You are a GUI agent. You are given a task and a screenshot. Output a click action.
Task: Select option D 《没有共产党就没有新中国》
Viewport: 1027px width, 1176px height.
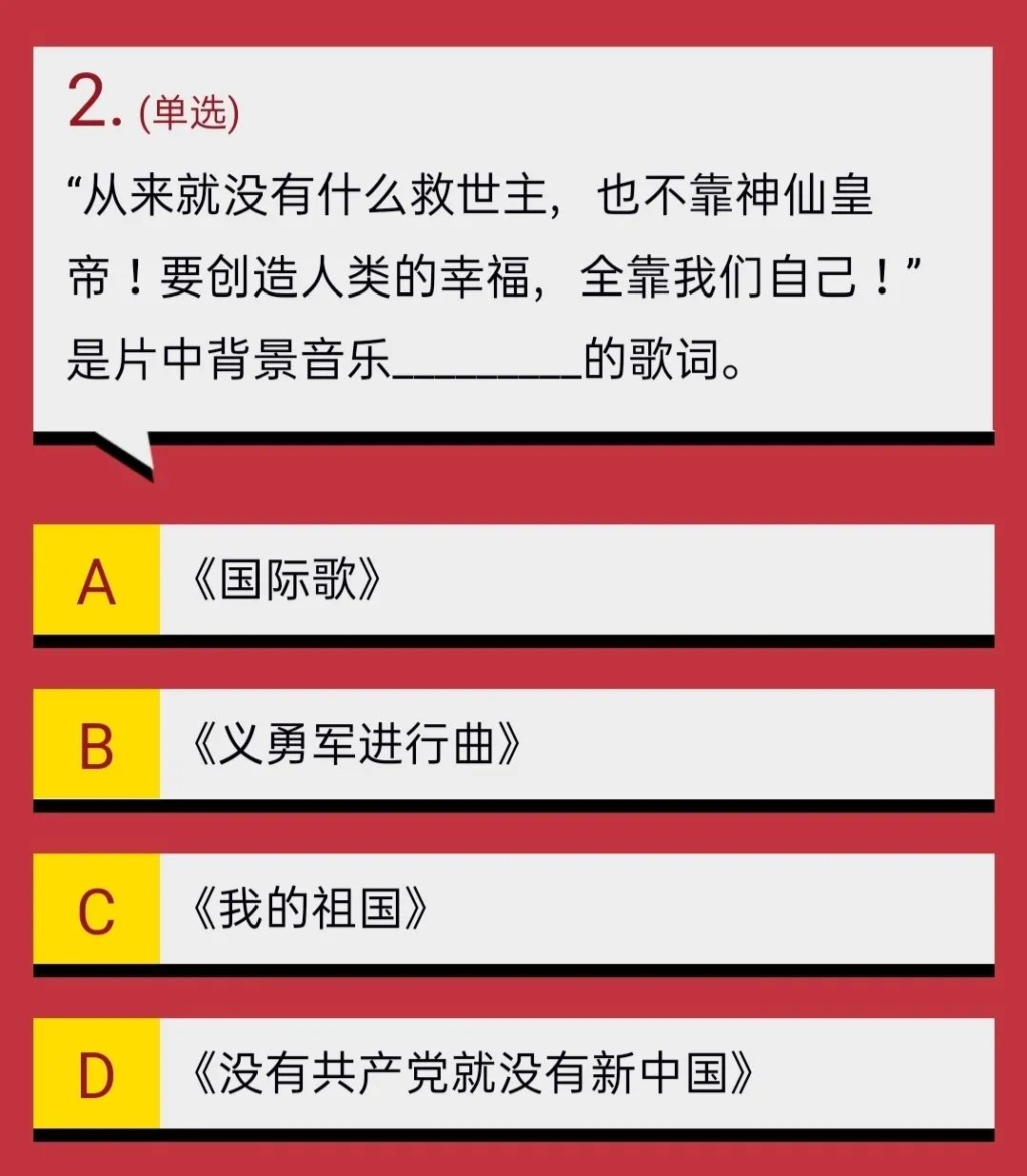pyautogui.click(x=514, y=1074)
